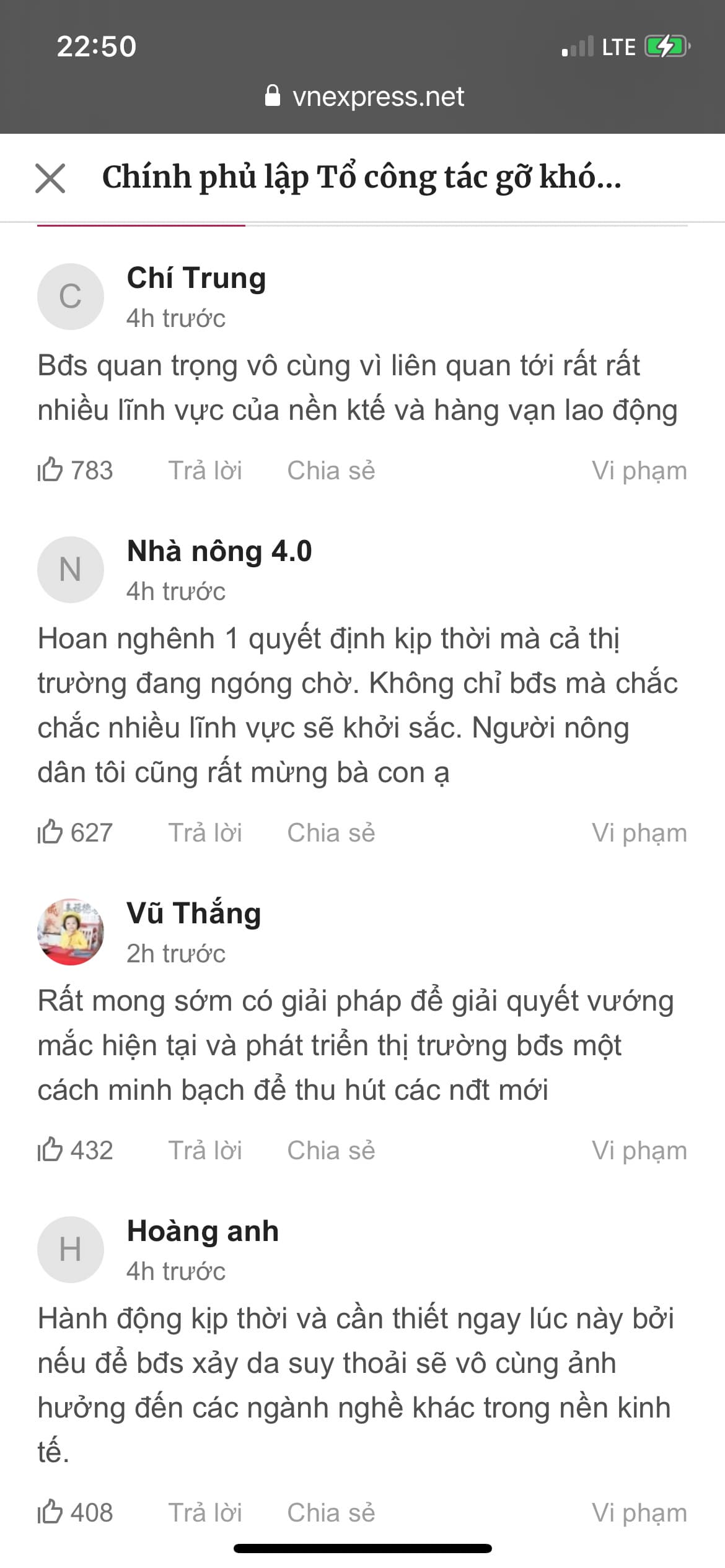725x1568 pixels.
Task: Reply to Hoàng anh's comment
Action: point(205,1513)
